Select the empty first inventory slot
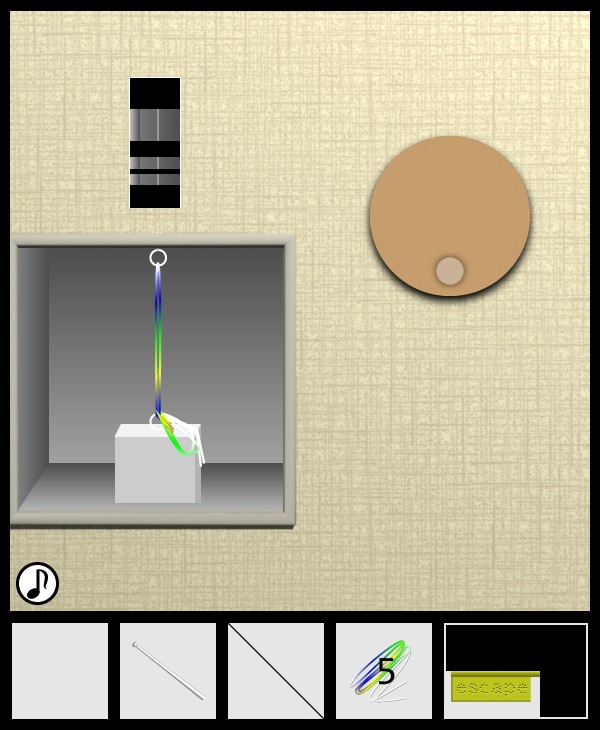This screenshot has width=600, height=730. (60, 671)
